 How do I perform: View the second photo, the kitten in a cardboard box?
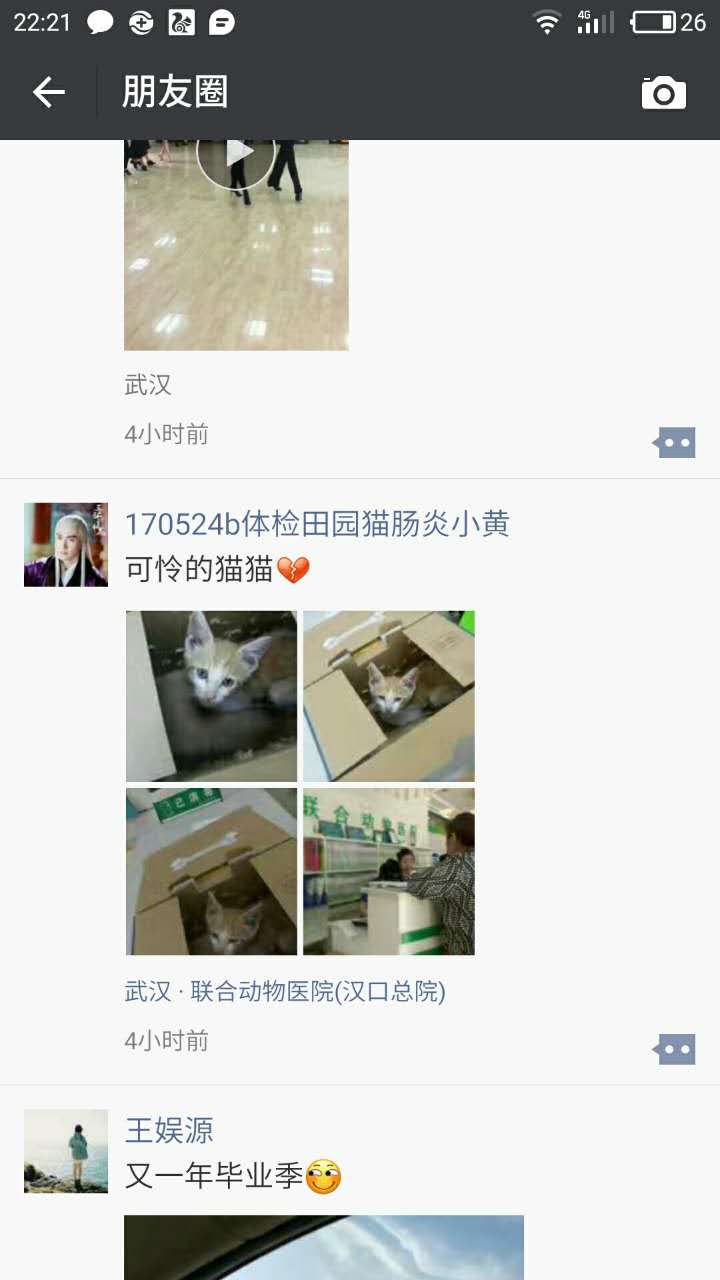point(389,696)
